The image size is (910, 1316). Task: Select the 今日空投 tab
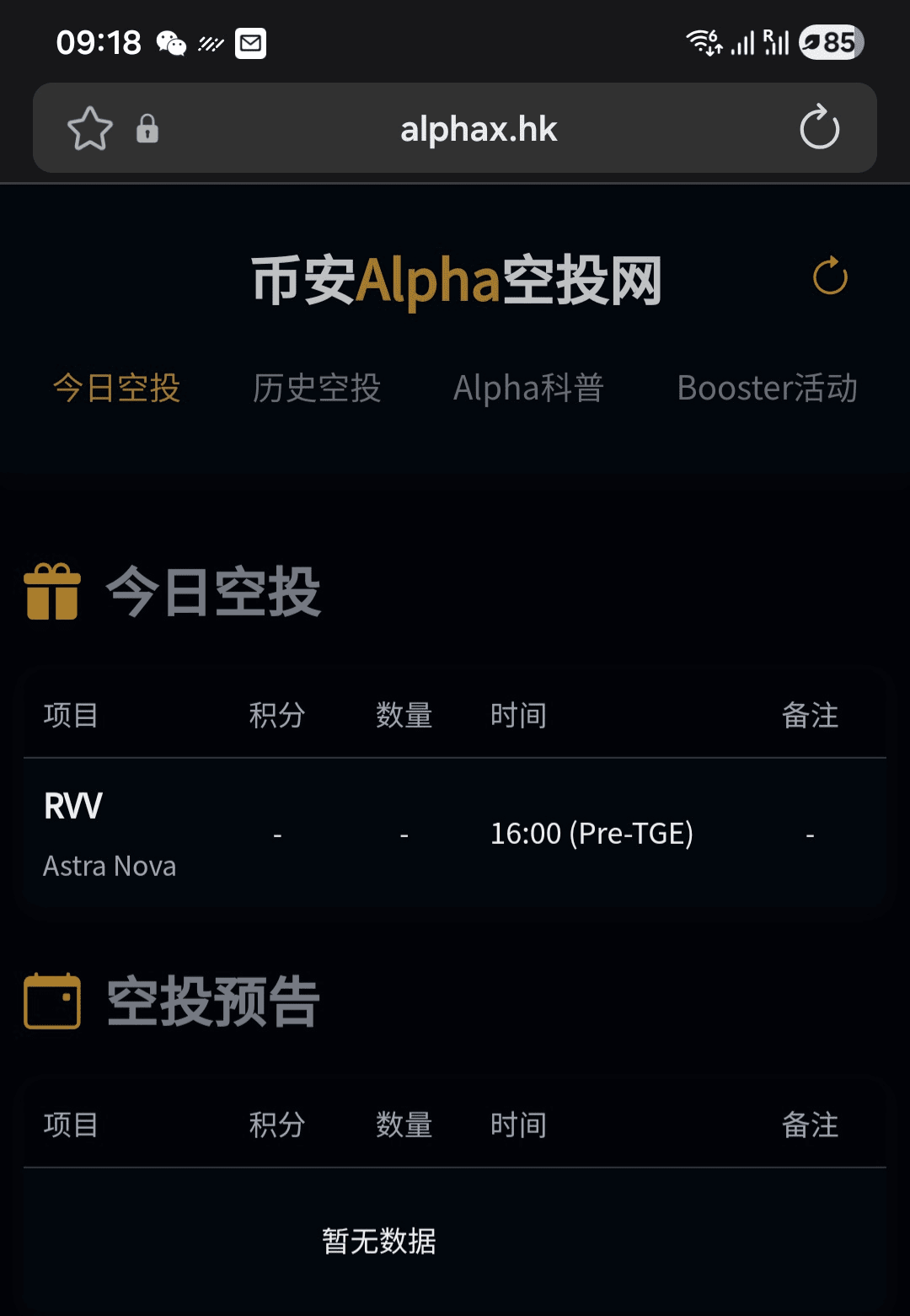click(x=117, y=389)
